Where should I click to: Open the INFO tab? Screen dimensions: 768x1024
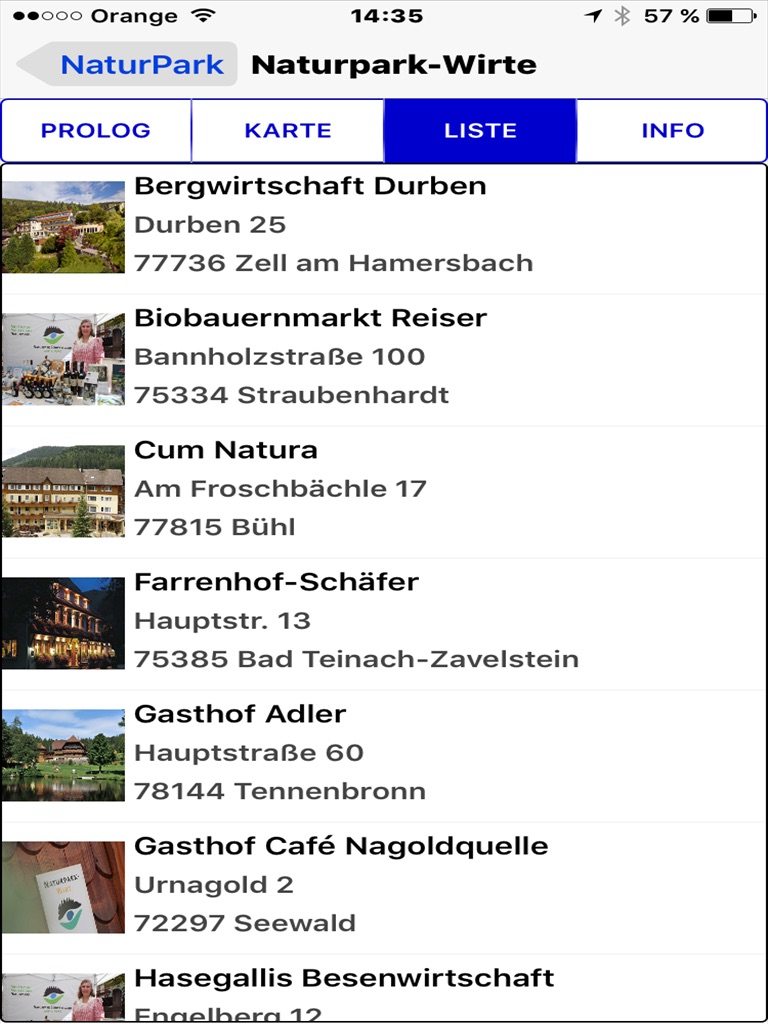pyautogui.click(x=672, y=131)
